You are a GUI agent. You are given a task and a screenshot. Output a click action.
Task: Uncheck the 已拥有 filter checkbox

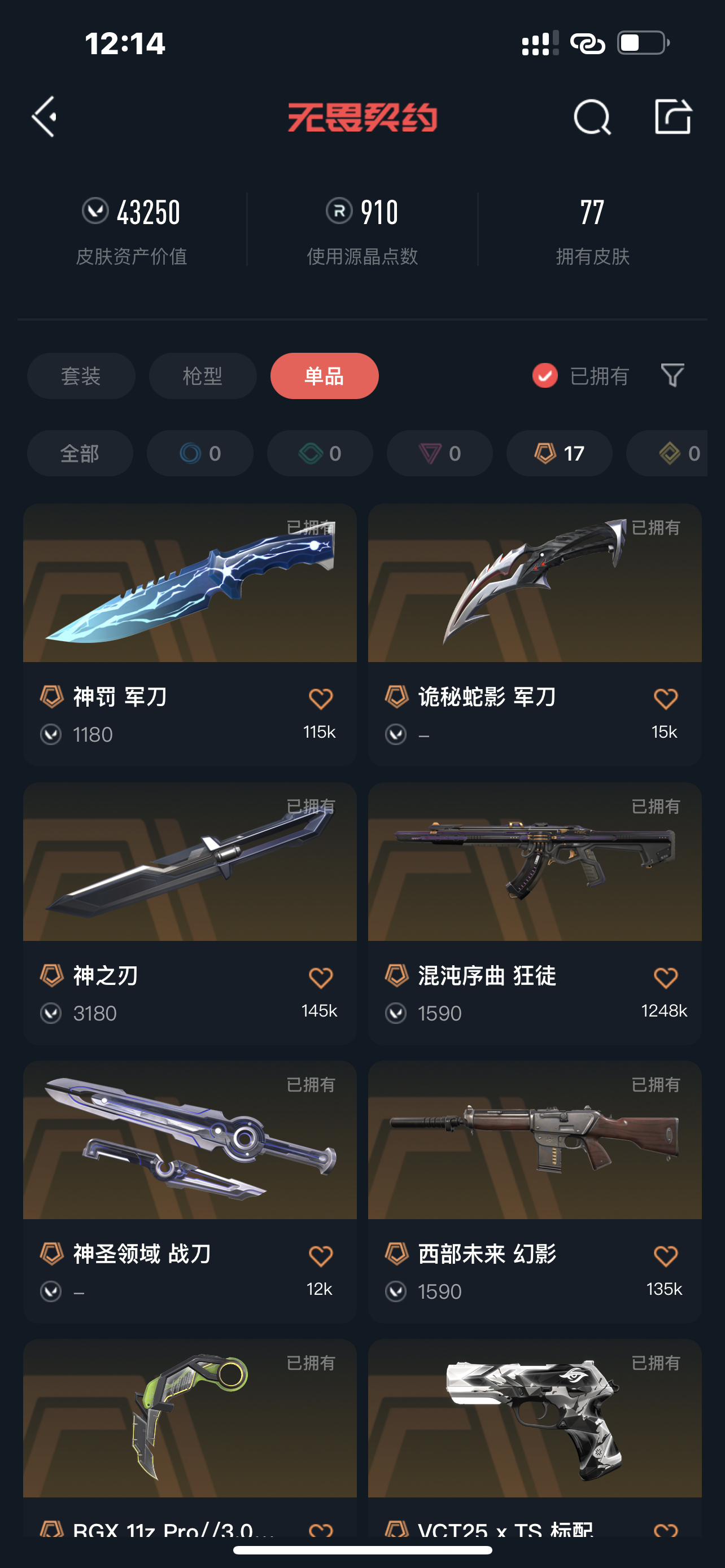coord(545,375)
